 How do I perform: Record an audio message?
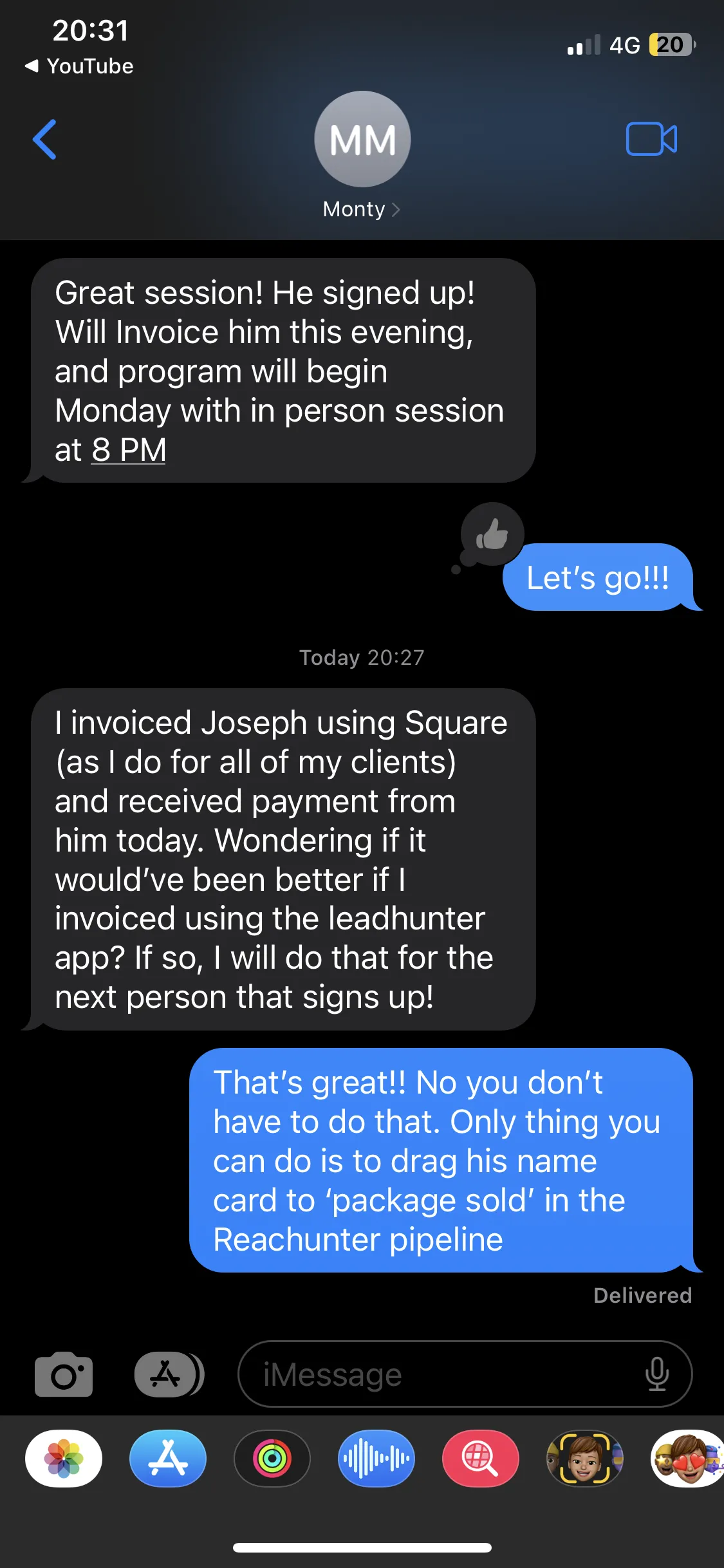(376, 1459)
